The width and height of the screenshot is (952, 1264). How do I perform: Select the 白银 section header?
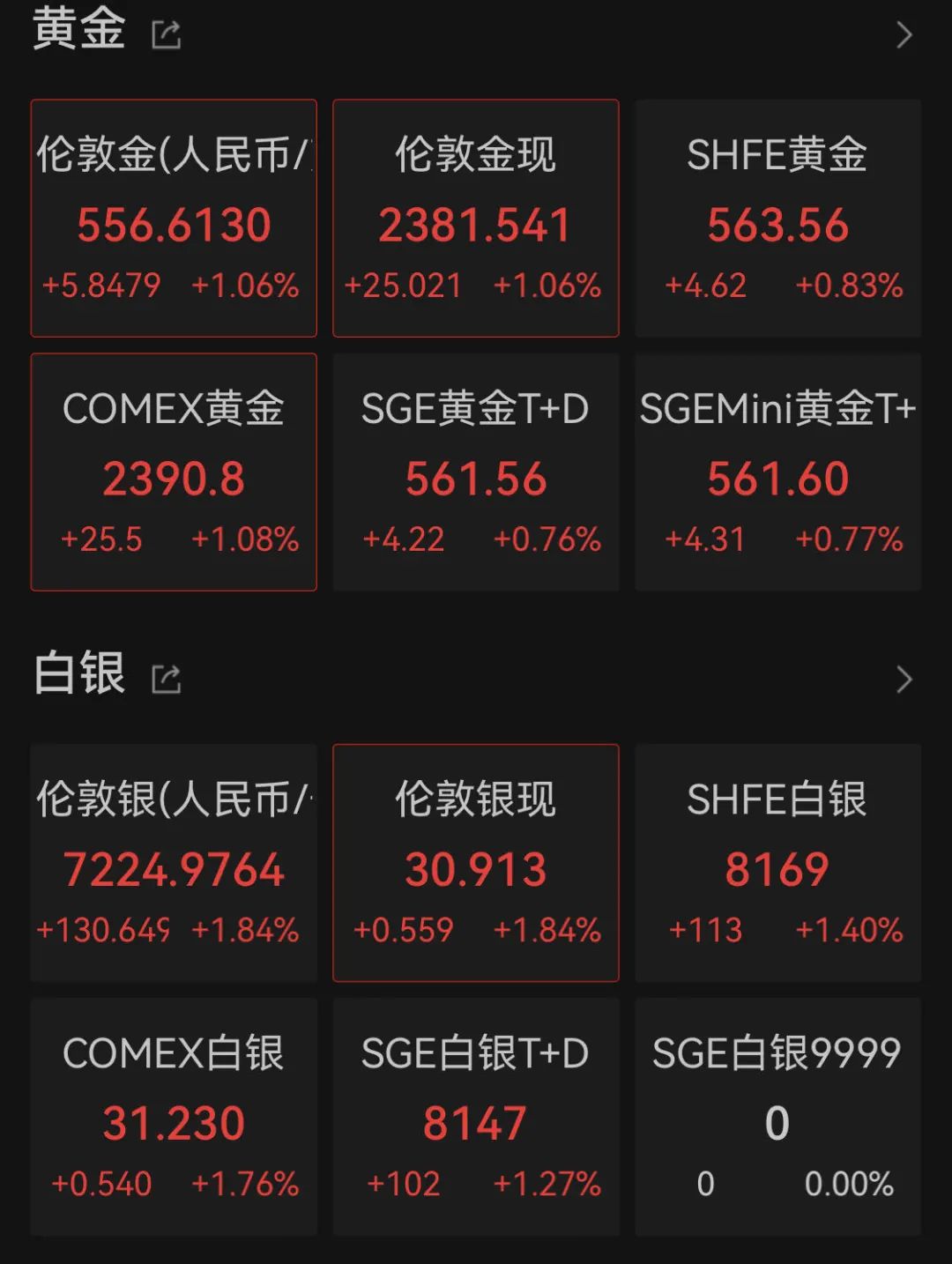[79, 675]
